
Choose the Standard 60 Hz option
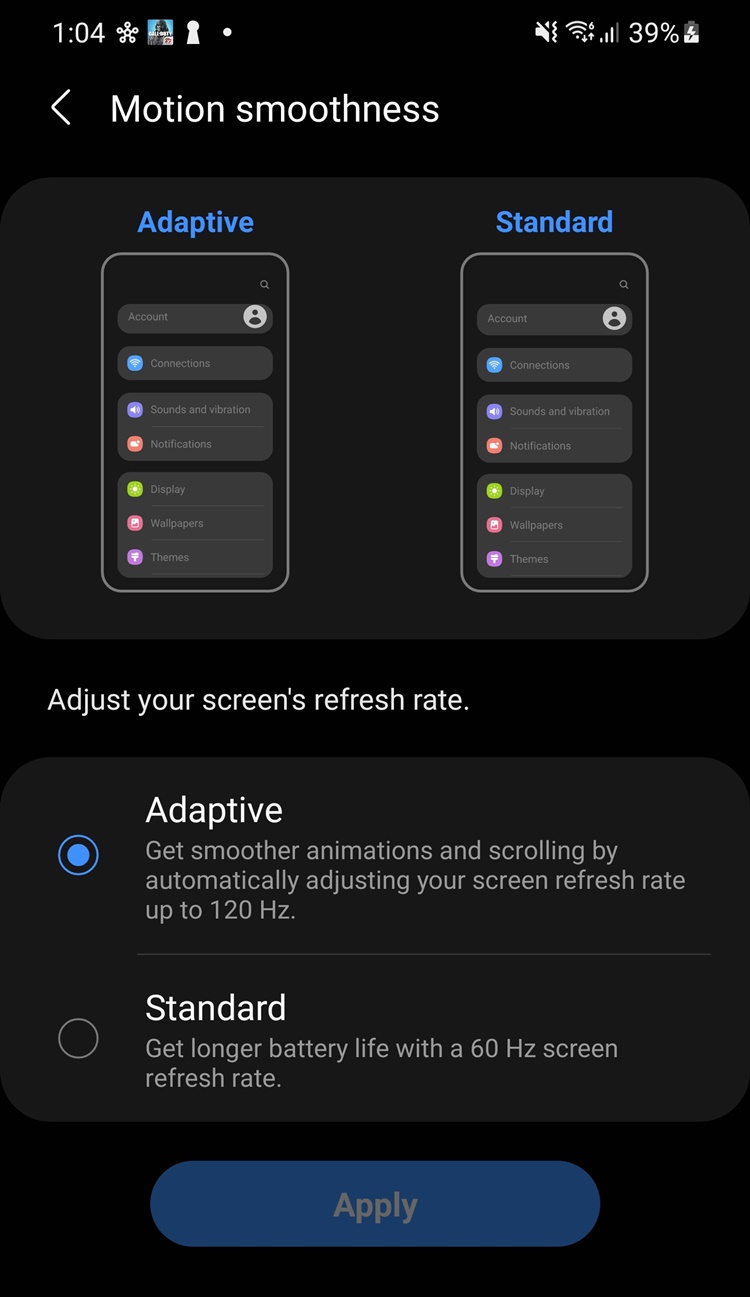click(375, 1038)
